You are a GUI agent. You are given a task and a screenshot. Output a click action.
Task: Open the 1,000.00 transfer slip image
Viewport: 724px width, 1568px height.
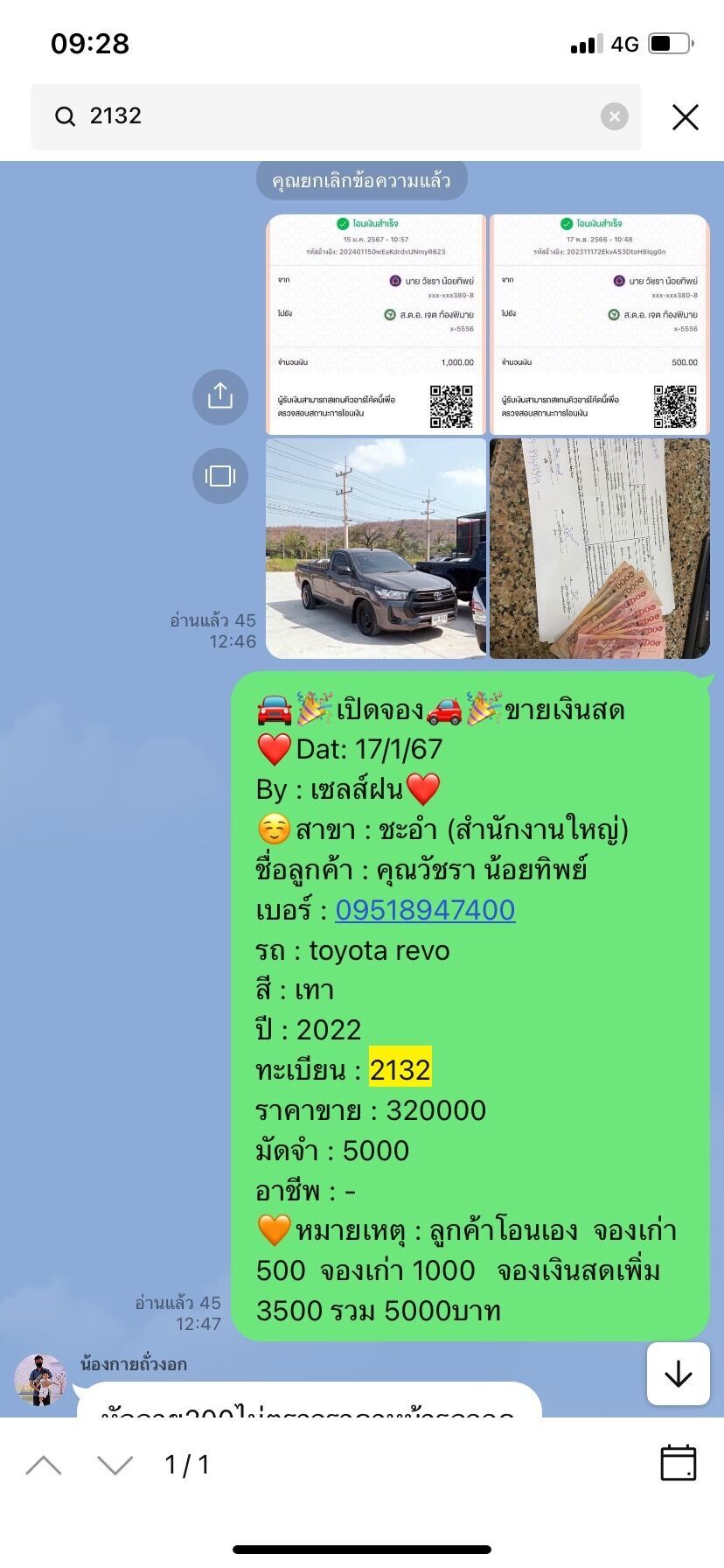(376, 325)
